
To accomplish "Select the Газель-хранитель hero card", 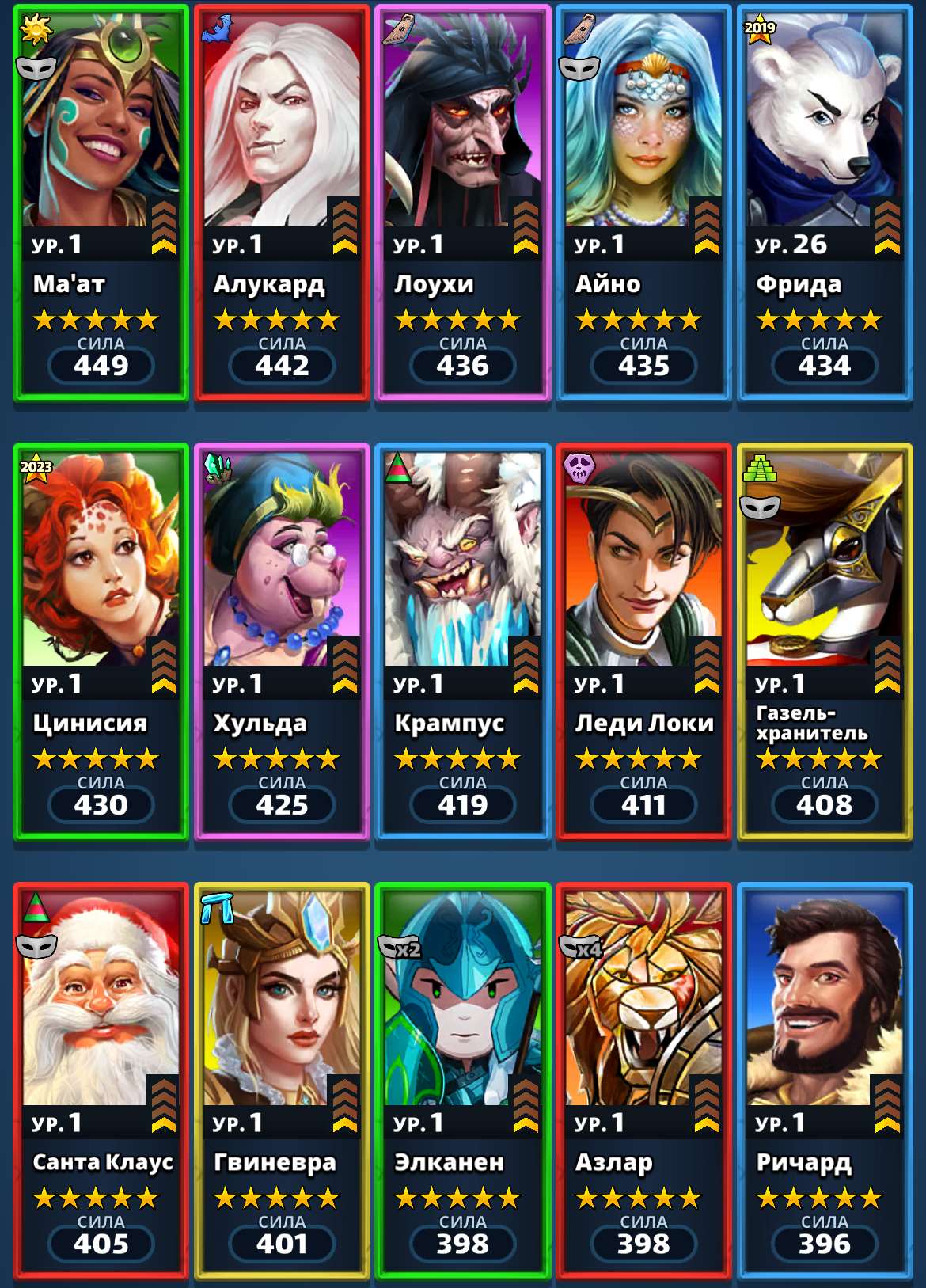I will pyautogui.click(x=824, y=641).
